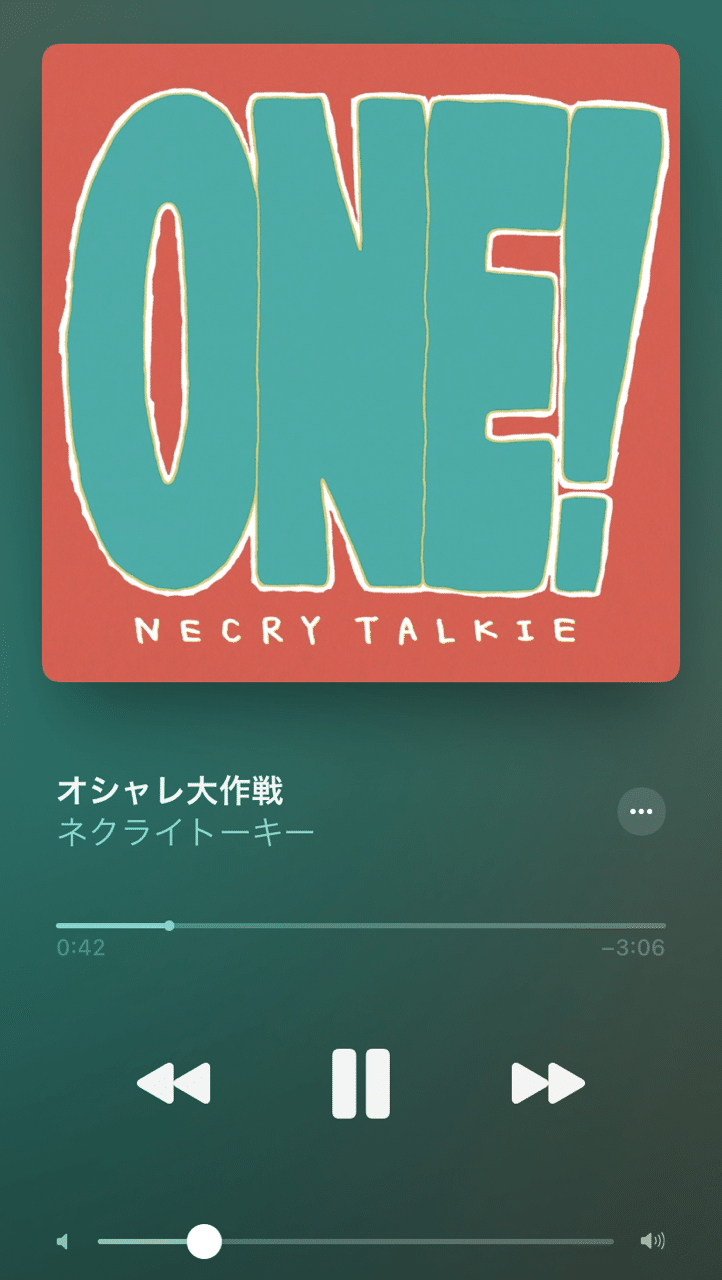Image resolution: width=722 pixels, height=1280 pixels.
Task: Tap the playback progress bar
Action: point(361,926)
